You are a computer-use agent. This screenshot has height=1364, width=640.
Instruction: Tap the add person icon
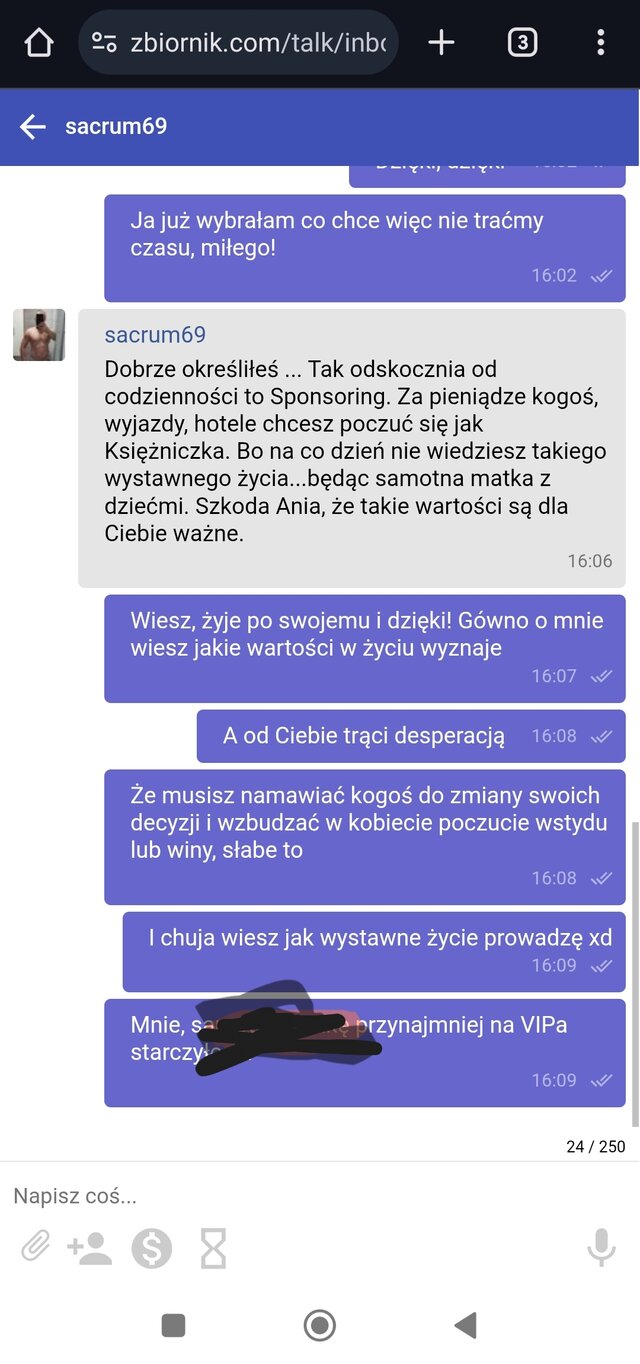[x=90, y=1248]
